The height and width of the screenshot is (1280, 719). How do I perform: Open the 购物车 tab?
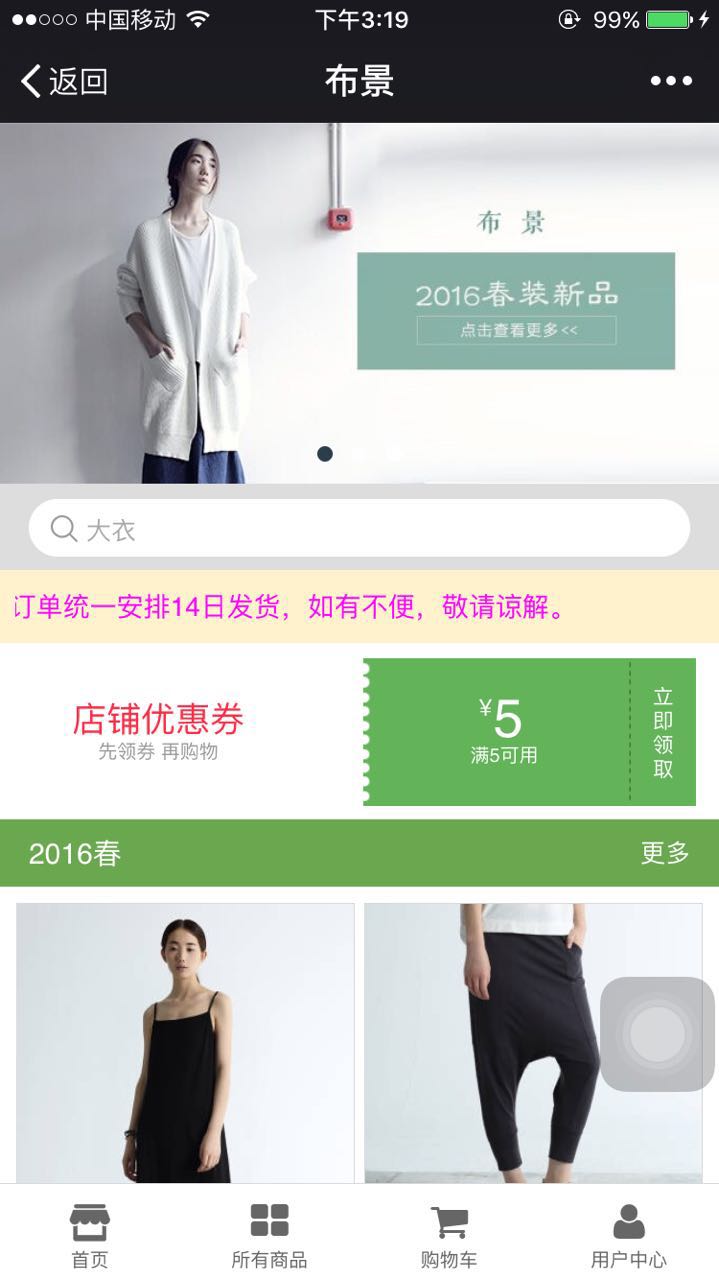click(449, 1235)
